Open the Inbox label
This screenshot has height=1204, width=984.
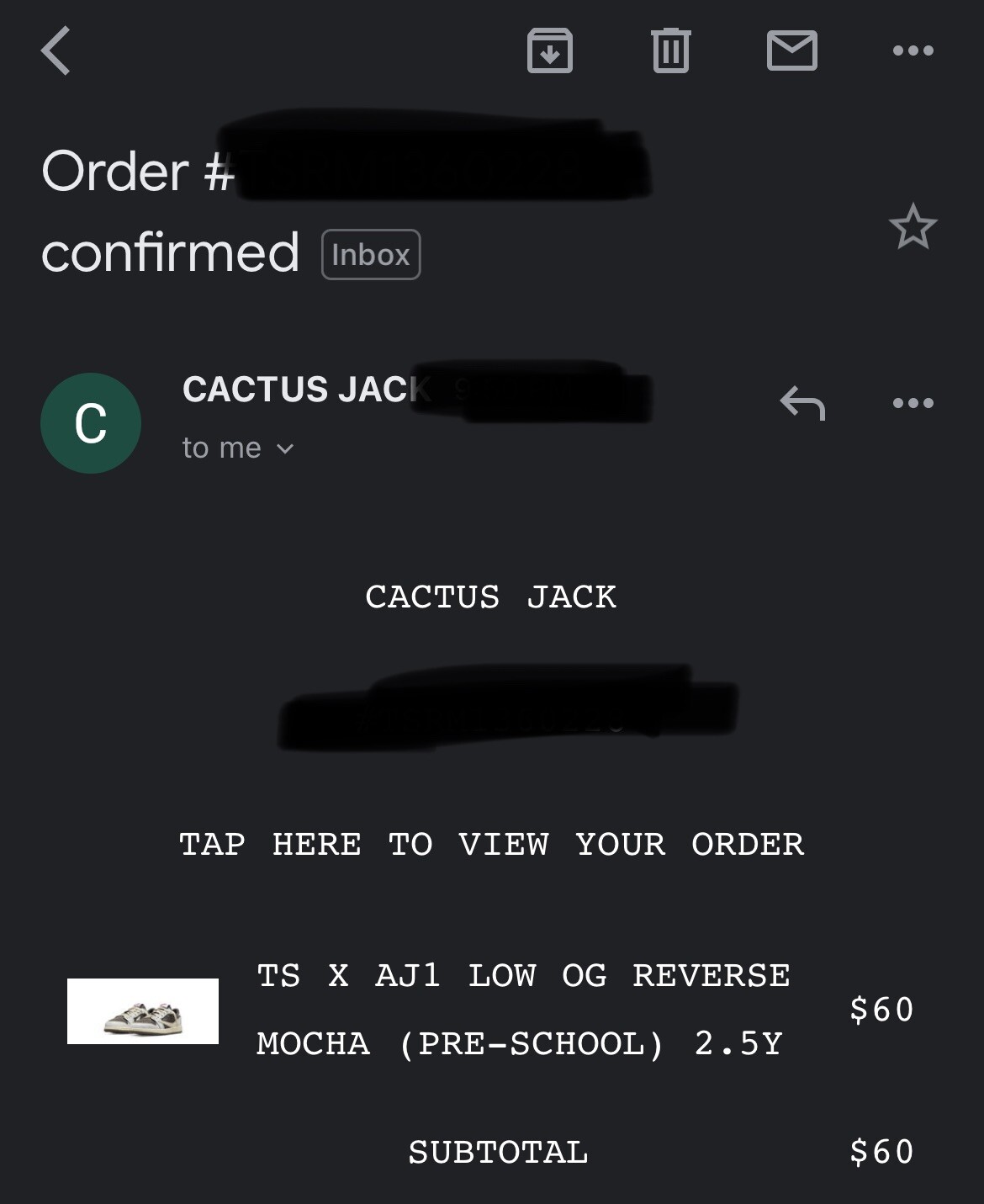tap(371, 254)
